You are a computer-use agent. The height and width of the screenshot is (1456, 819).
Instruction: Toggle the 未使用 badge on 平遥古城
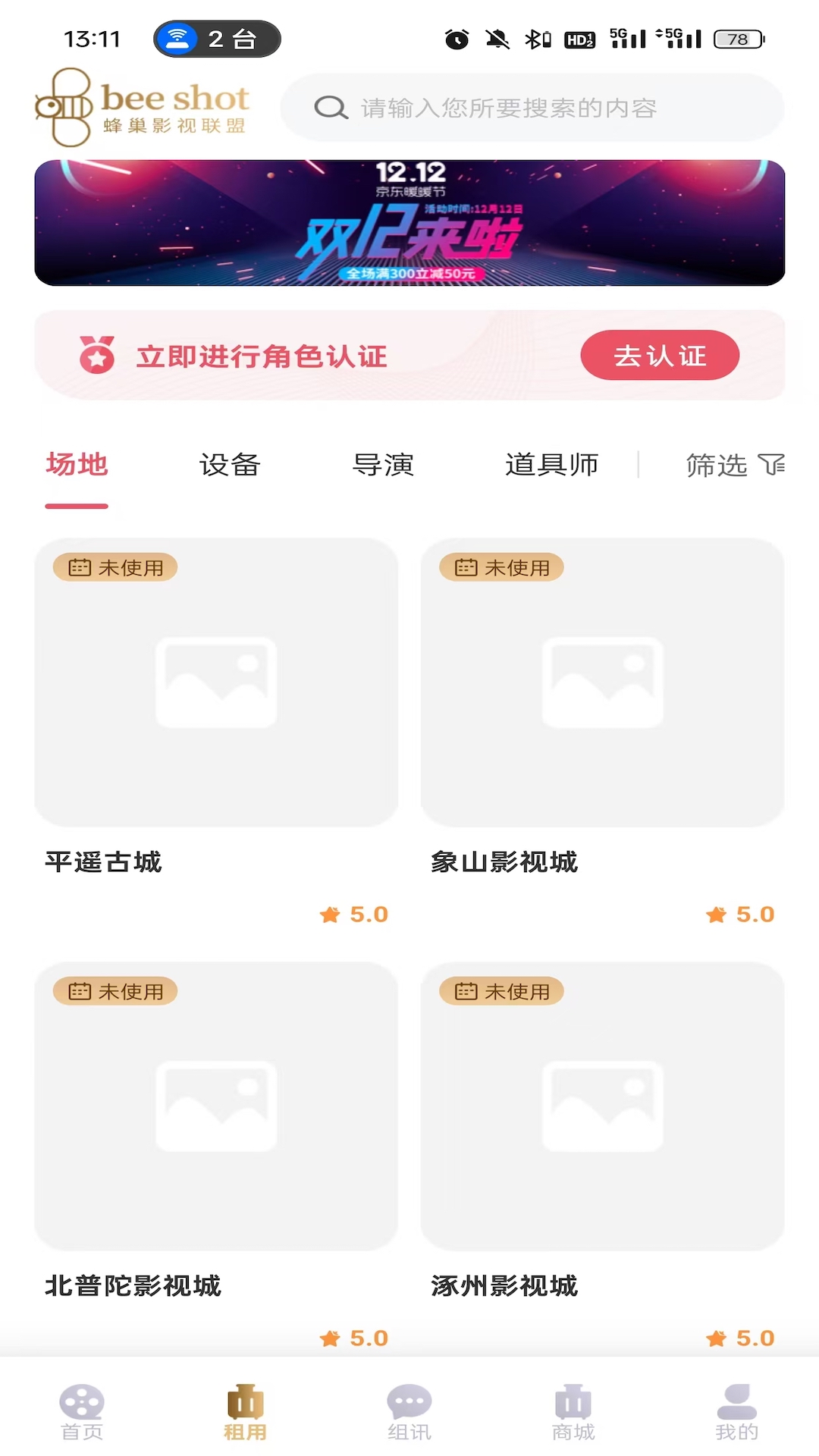click(x=115, y=567)
